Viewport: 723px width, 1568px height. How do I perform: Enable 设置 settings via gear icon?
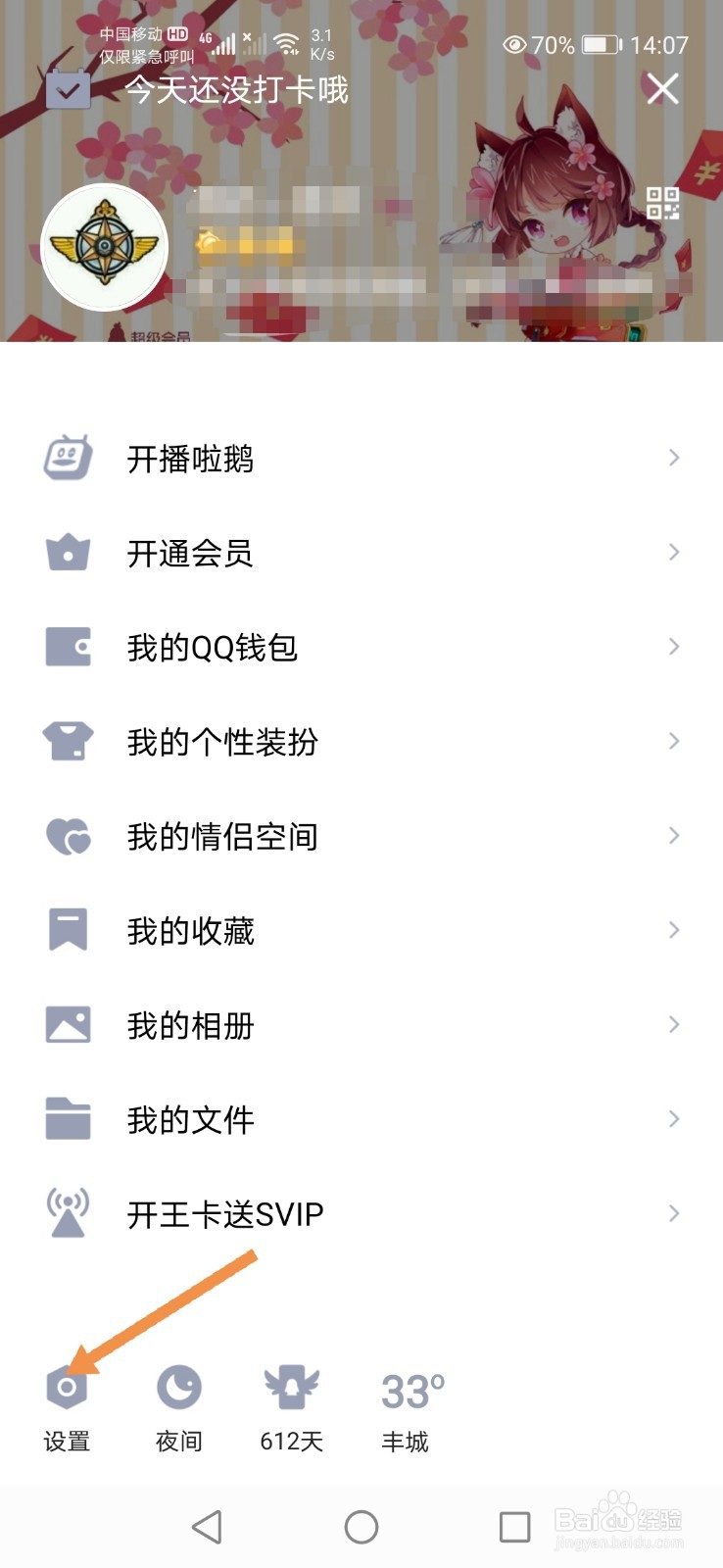point(66,1387)
